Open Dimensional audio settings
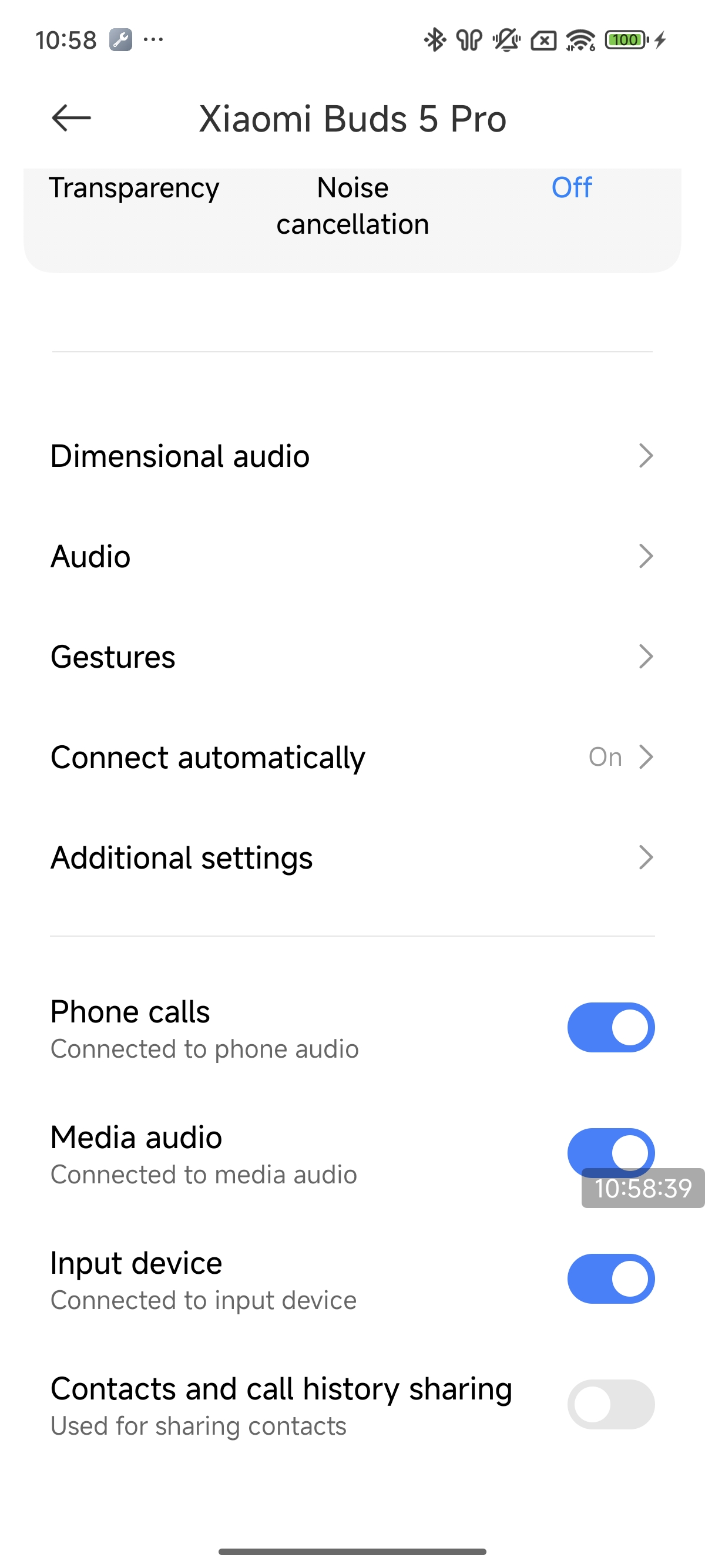Screen dimensions: 705x1568 pyautogui.click(x=352, y=456)
